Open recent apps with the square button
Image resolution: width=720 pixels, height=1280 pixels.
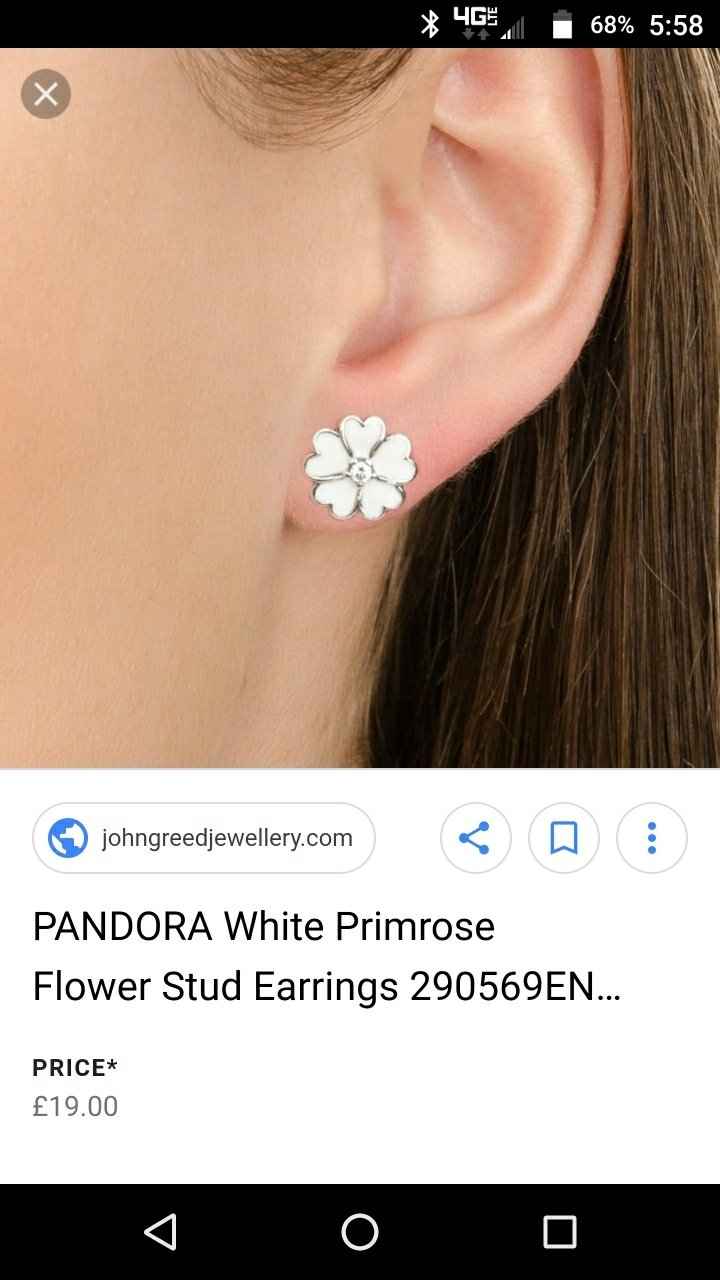point(557,1233)
